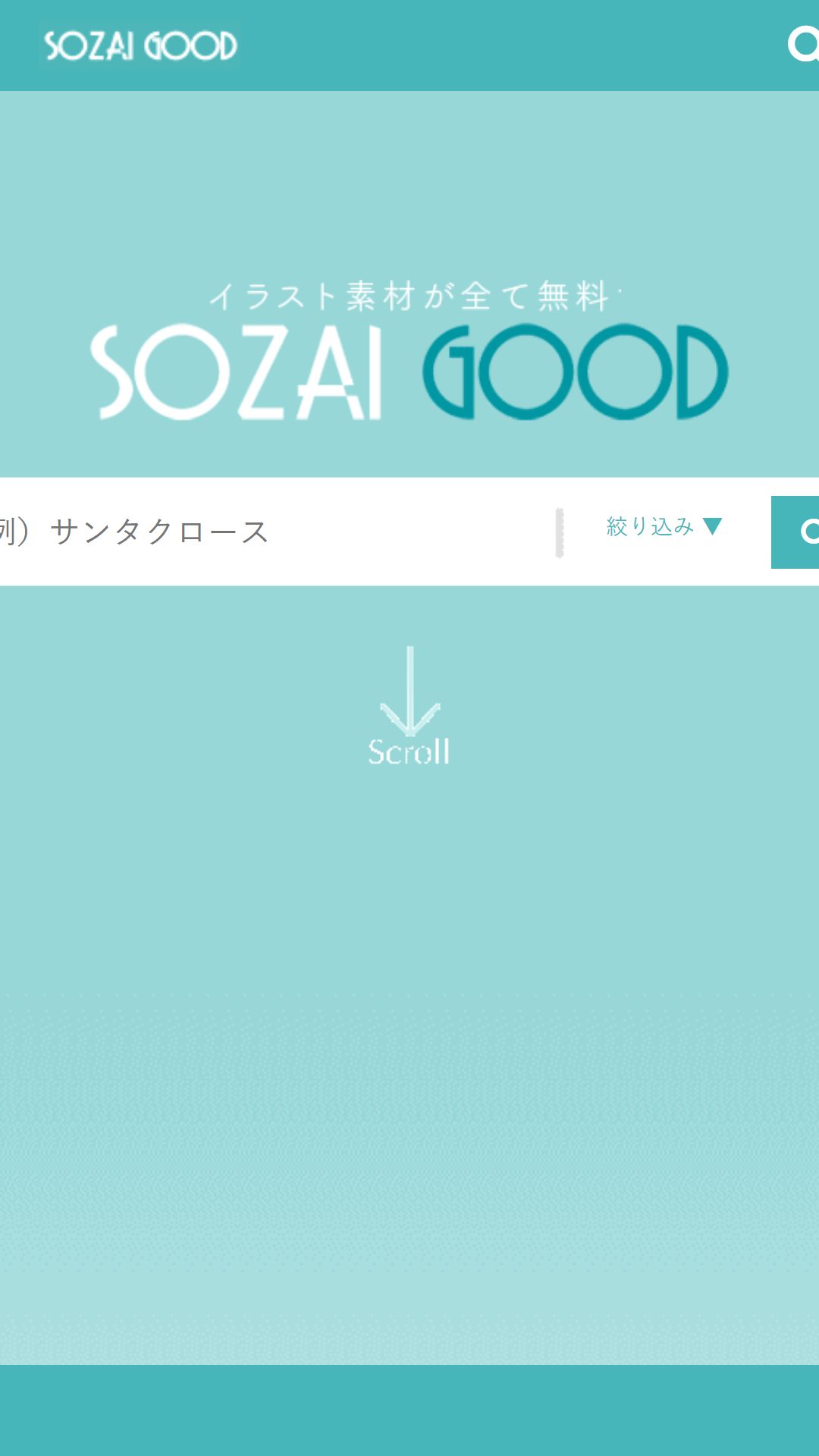
Task: Tap the SOZAI GOOD header logo
Action: pyautogui.click(x=140, y=45)
